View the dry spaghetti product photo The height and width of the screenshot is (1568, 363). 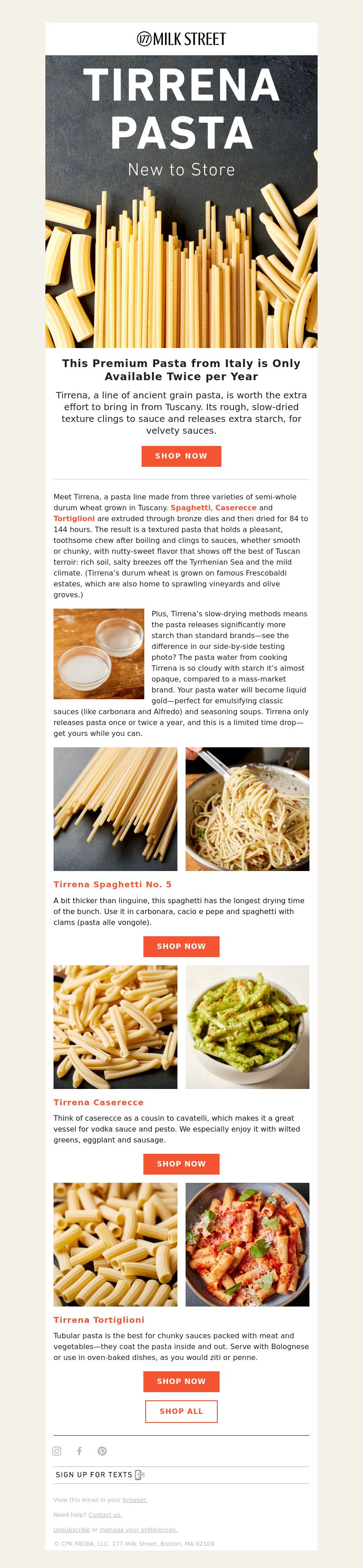[115, 809]
